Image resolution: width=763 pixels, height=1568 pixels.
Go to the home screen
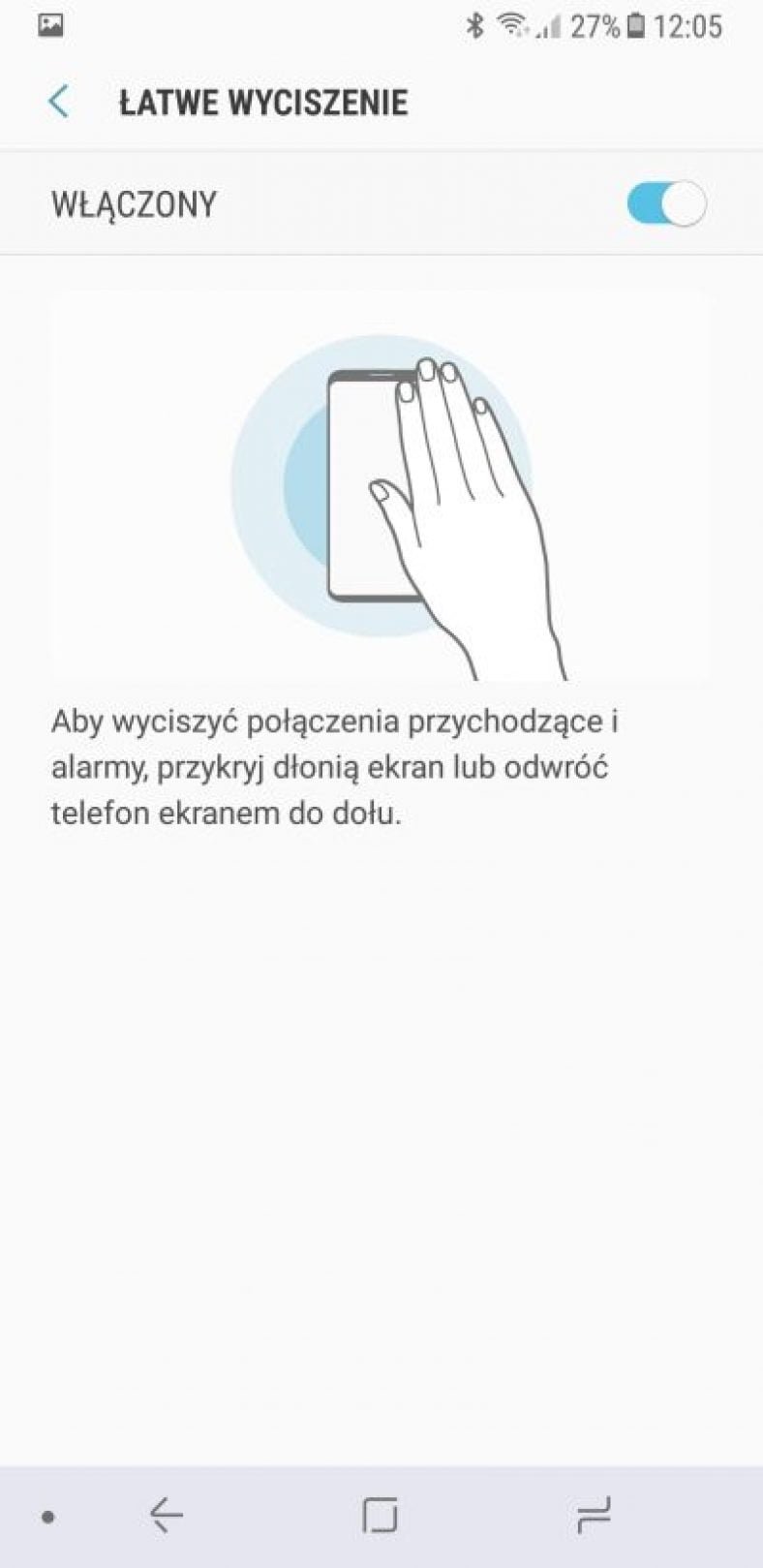tap(380, 1515)
